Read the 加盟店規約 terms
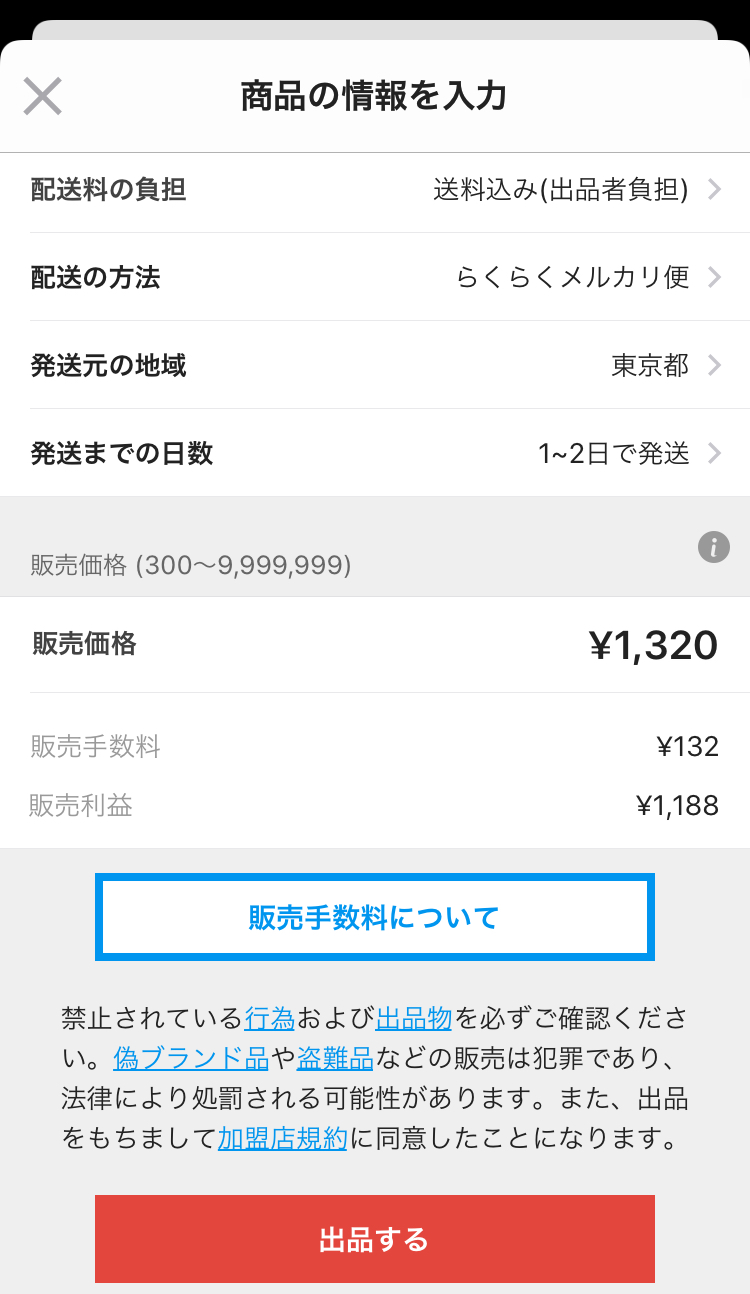Screen dimensions: 750x1294 pos(282,1138)
